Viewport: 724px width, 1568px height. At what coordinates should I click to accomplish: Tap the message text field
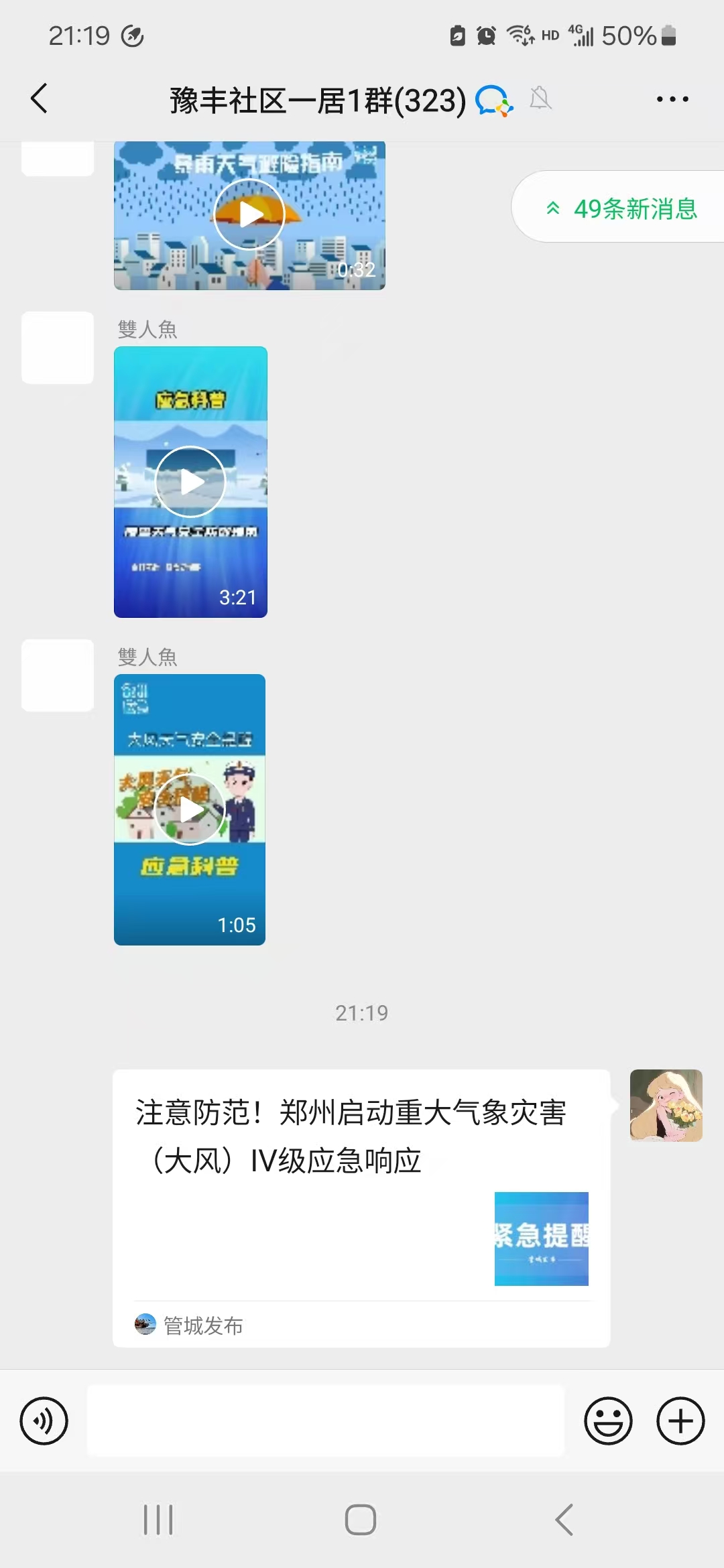[326, 1421]
